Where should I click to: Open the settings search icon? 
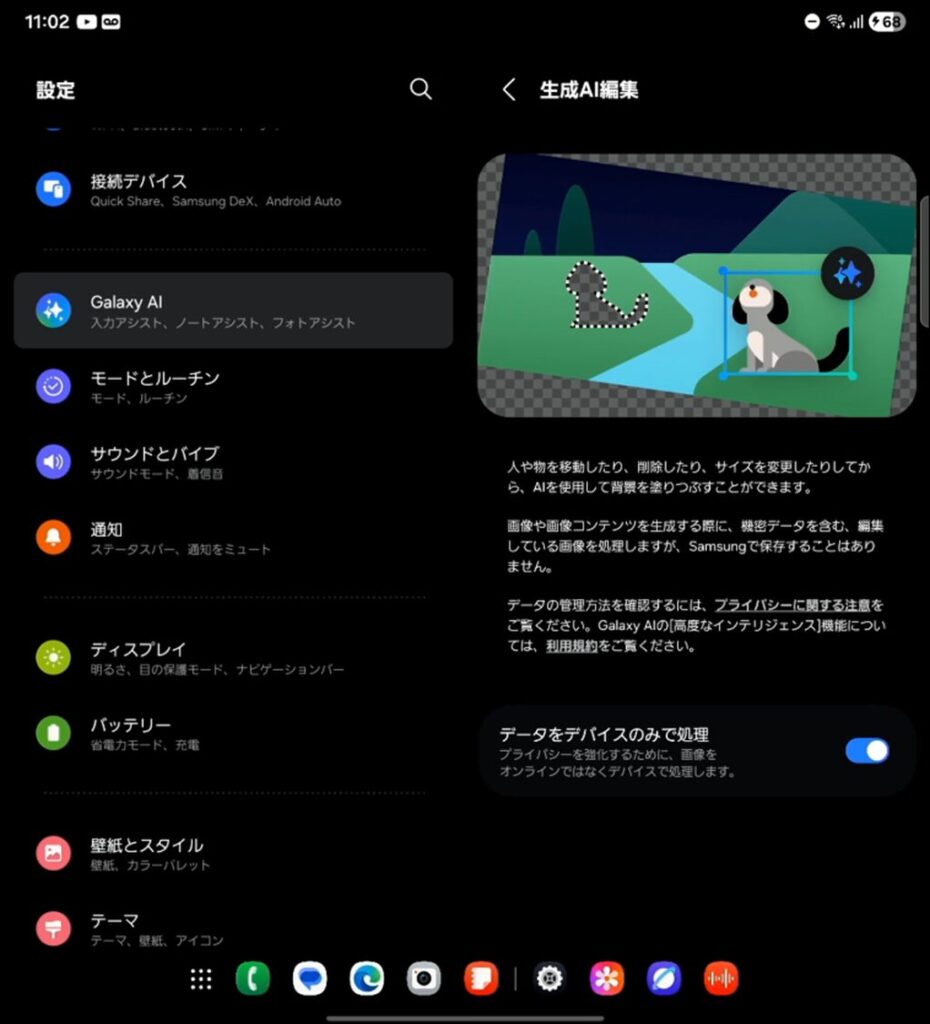421,89
